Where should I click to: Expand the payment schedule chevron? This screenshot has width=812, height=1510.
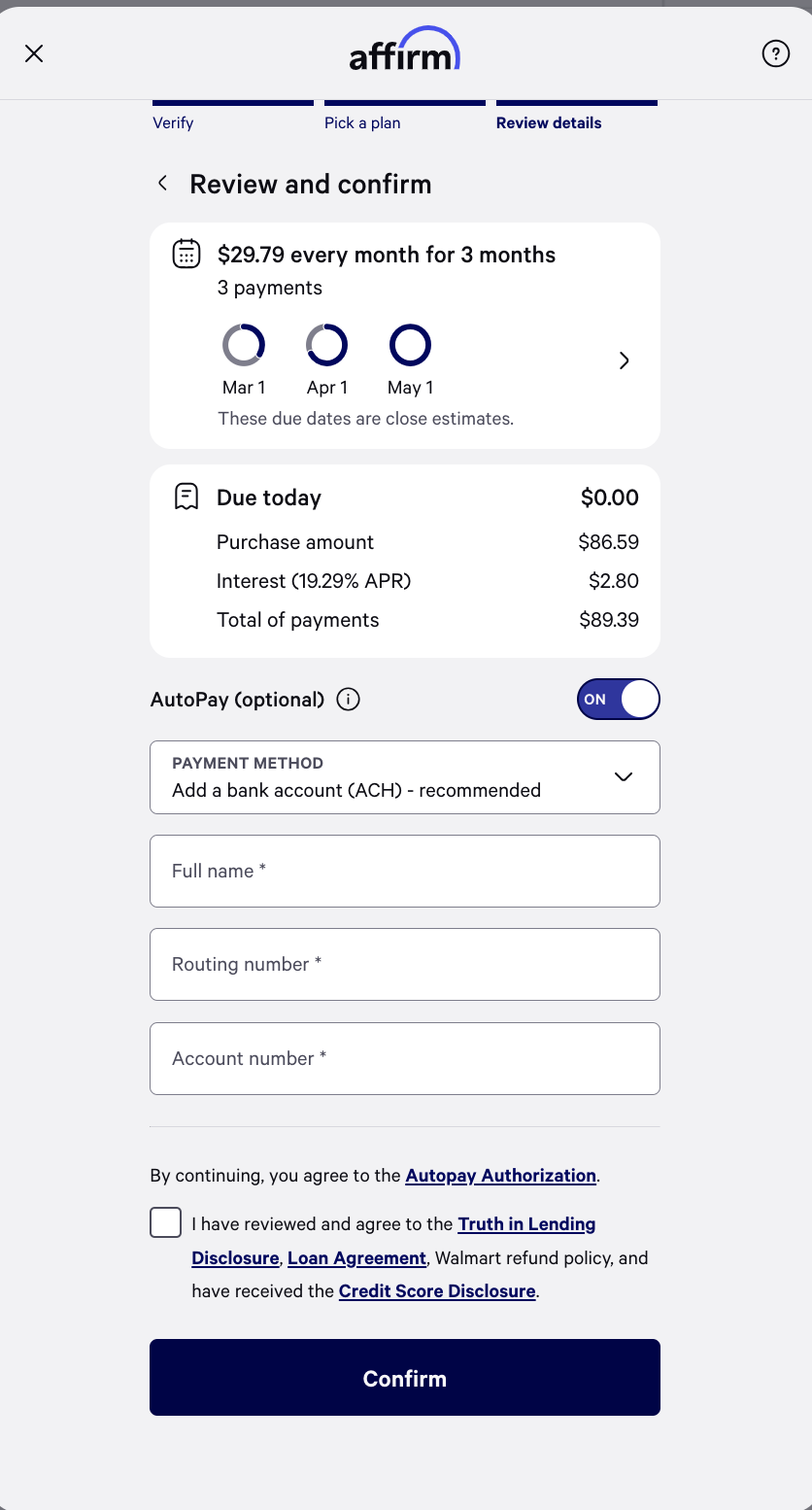pos(624,360)
